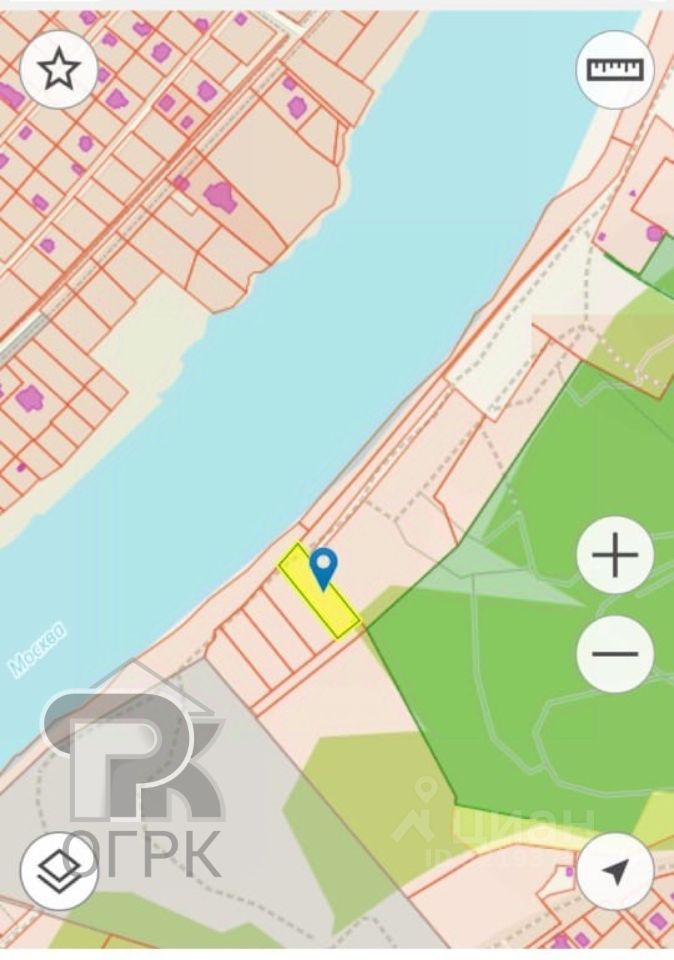Zoom in on the map

coord(615,555)
